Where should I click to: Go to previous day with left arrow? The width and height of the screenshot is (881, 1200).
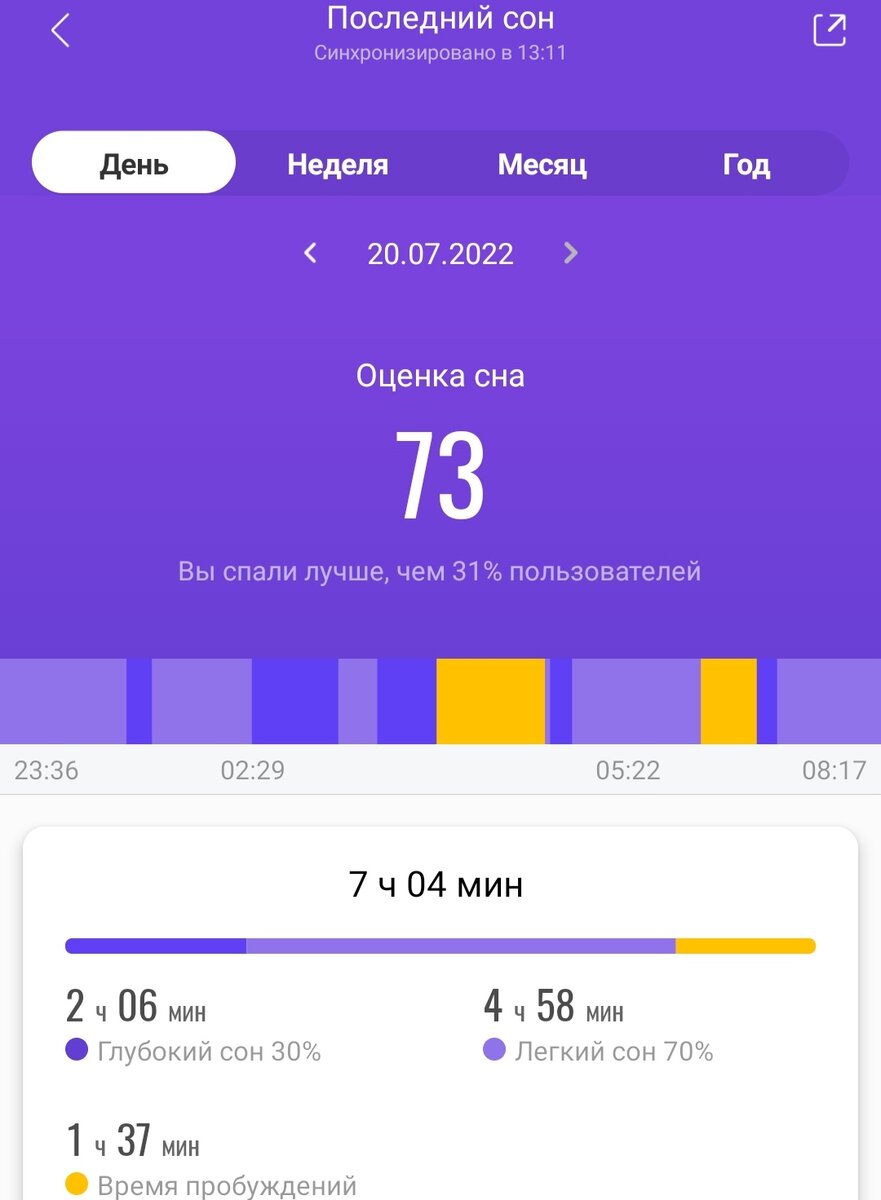310,253
